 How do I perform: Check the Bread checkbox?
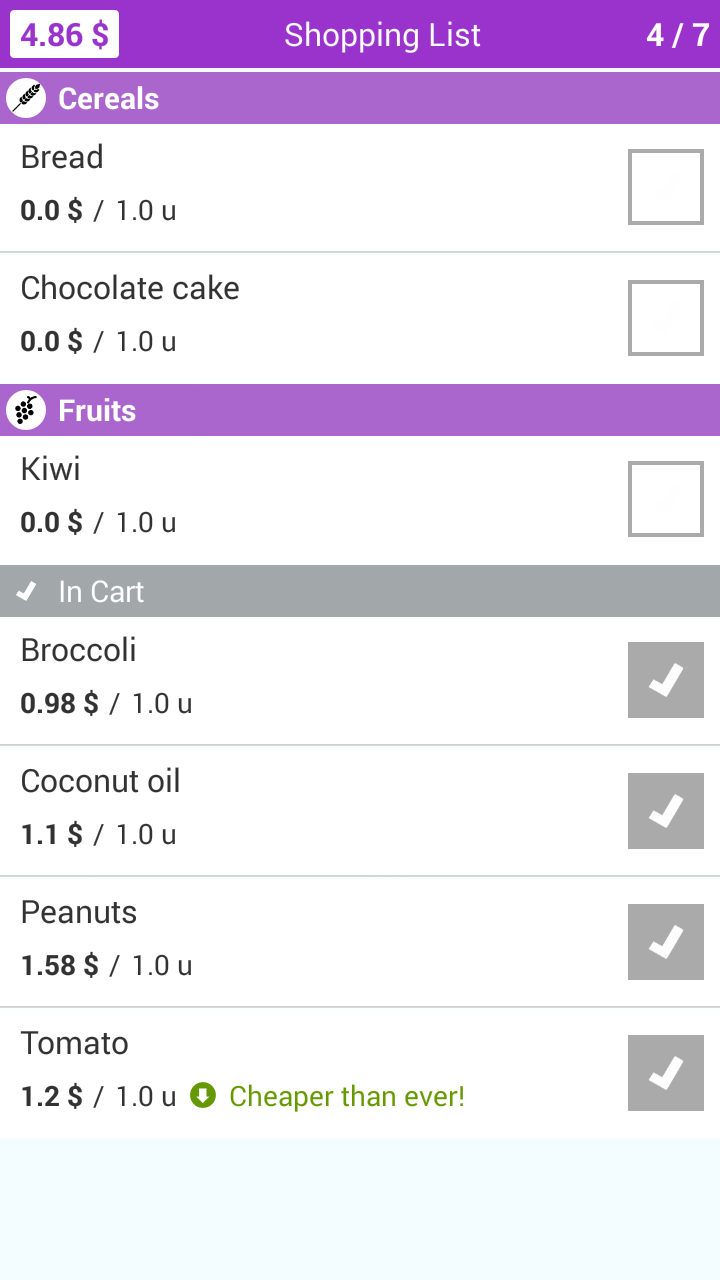tap(665, 187)
